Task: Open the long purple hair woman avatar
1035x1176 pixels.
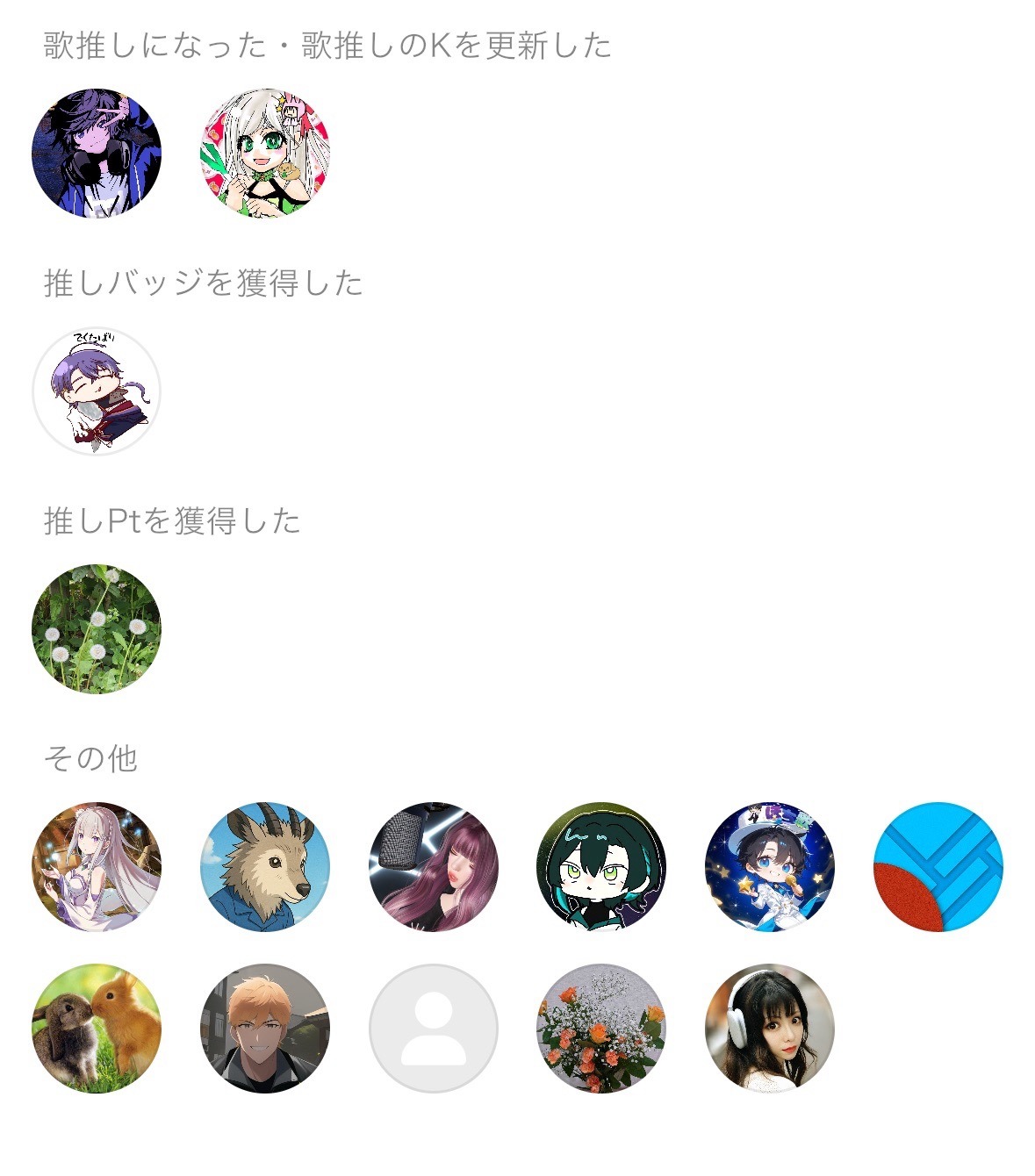Action: pyautogui.click(x=434, y=867)
